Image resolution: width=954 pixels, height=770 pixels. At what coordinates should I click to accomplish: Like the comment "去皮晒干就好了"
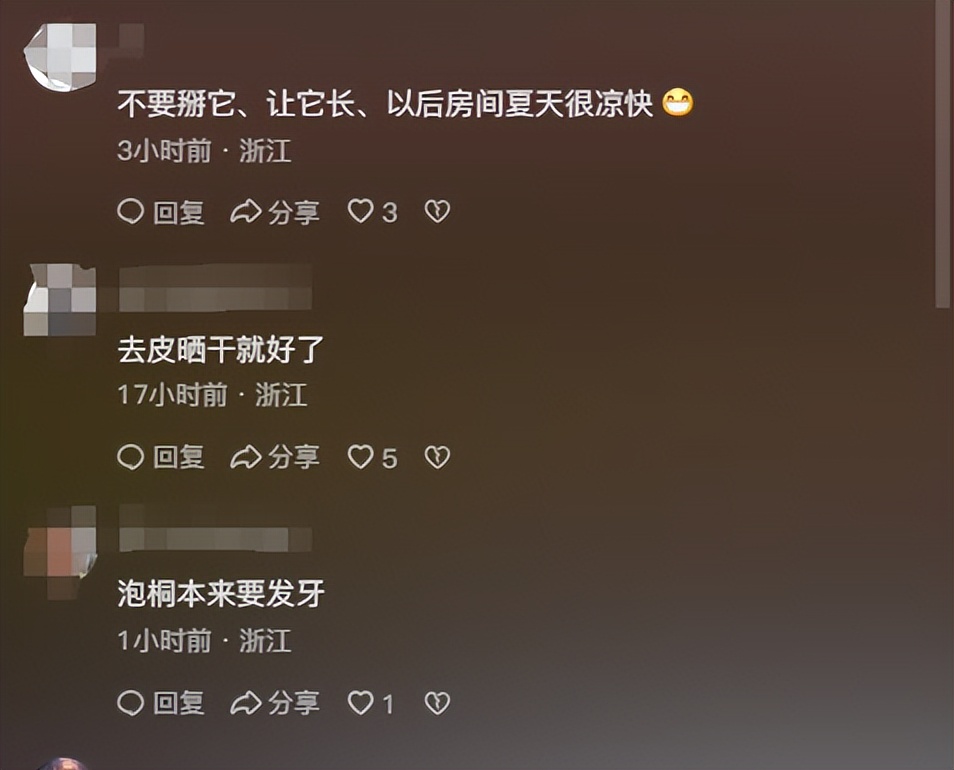tap(361, 457)
